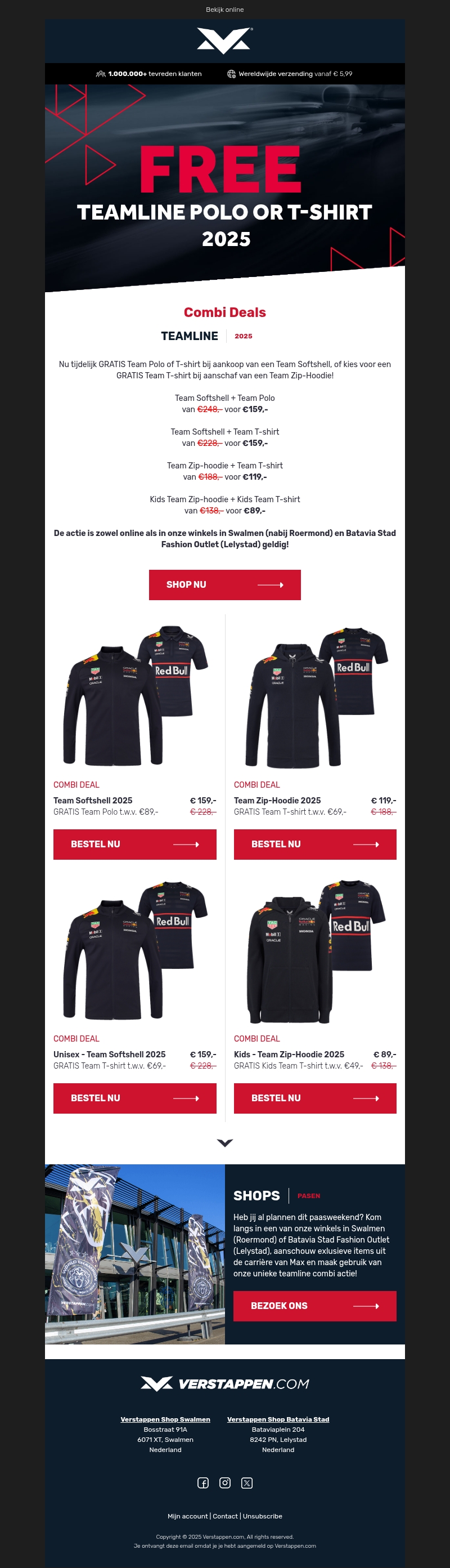450x1568 pixels.
Task: Open the Team Zip-Hoodie 2025 product image
Action: 314,696
